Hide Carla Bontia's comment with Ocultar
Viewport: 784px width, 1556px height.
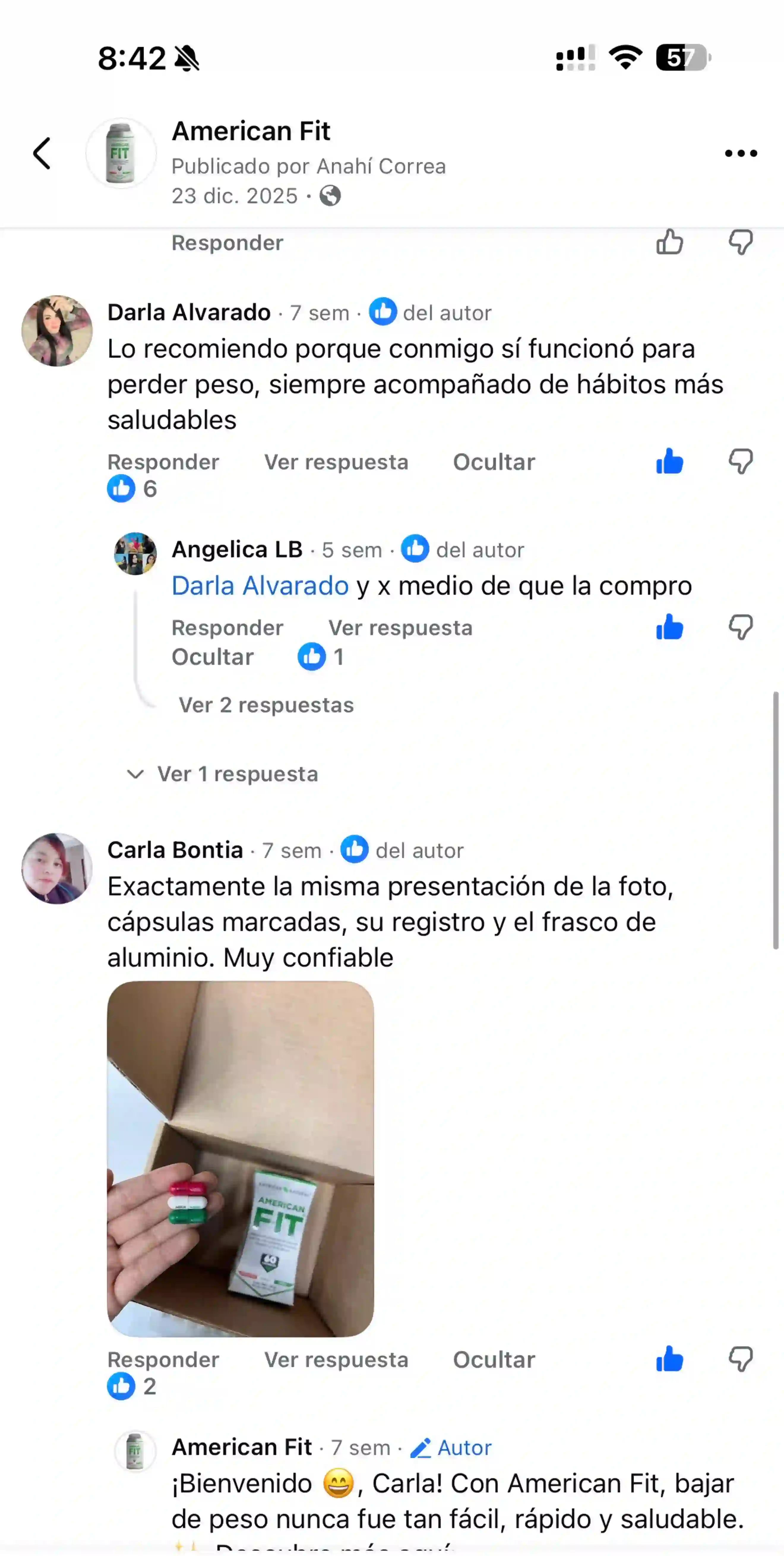494,1360
